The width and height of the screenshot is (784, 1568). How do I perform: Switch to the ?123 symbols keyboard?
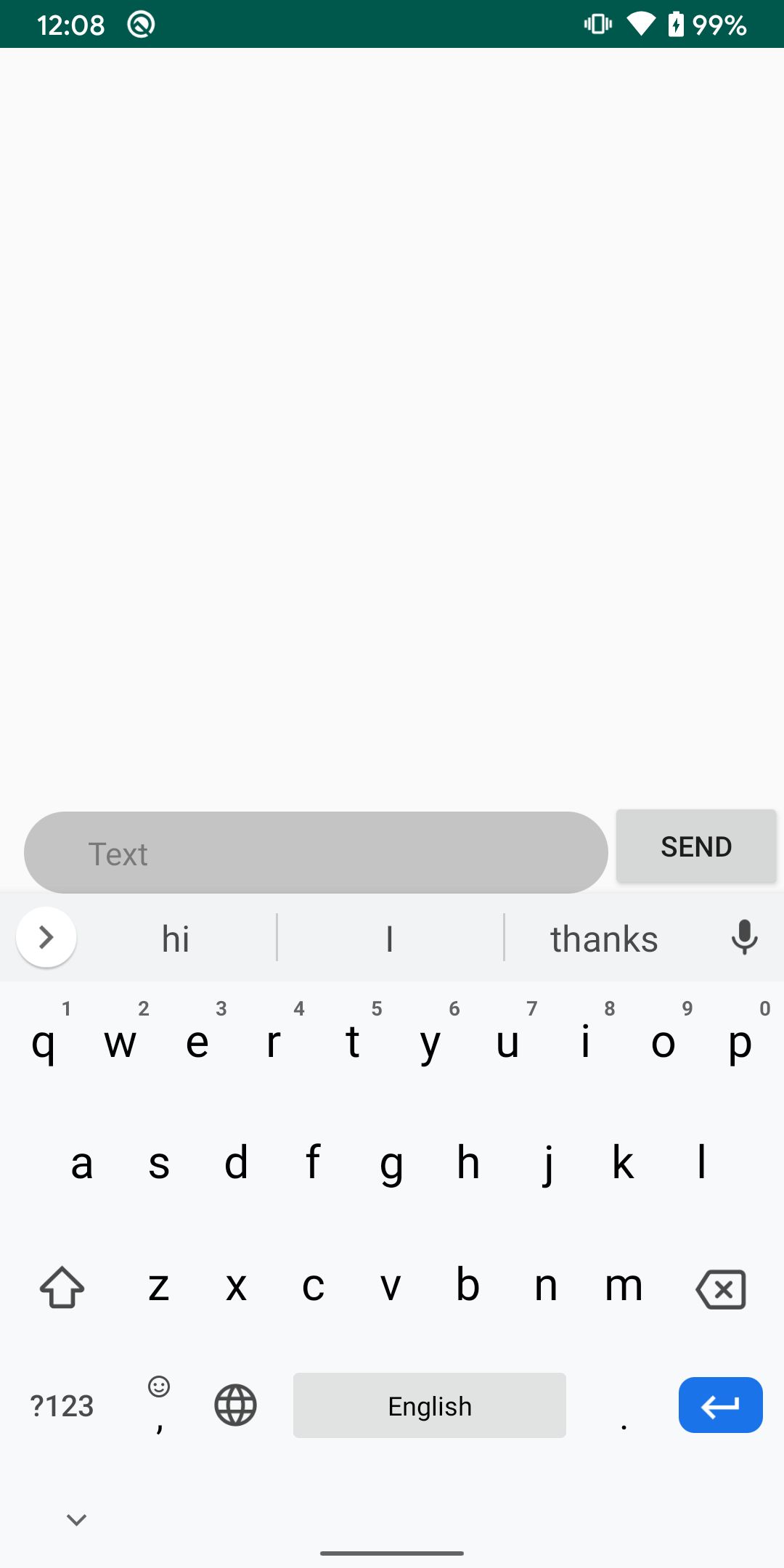pos(62,1406)
